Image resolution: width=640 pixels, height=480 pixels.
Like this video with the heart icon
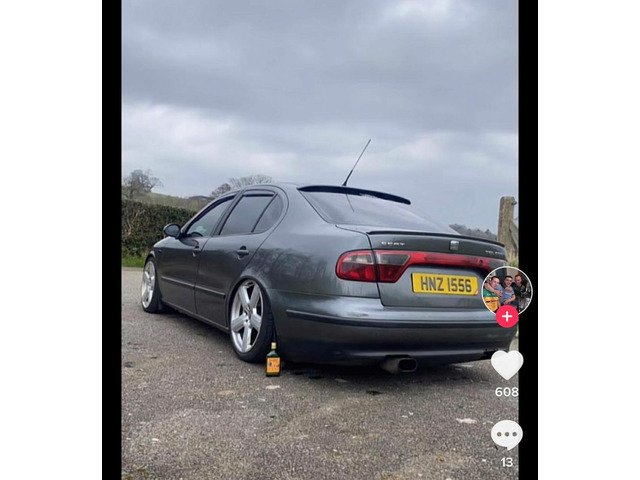point(506,364)
